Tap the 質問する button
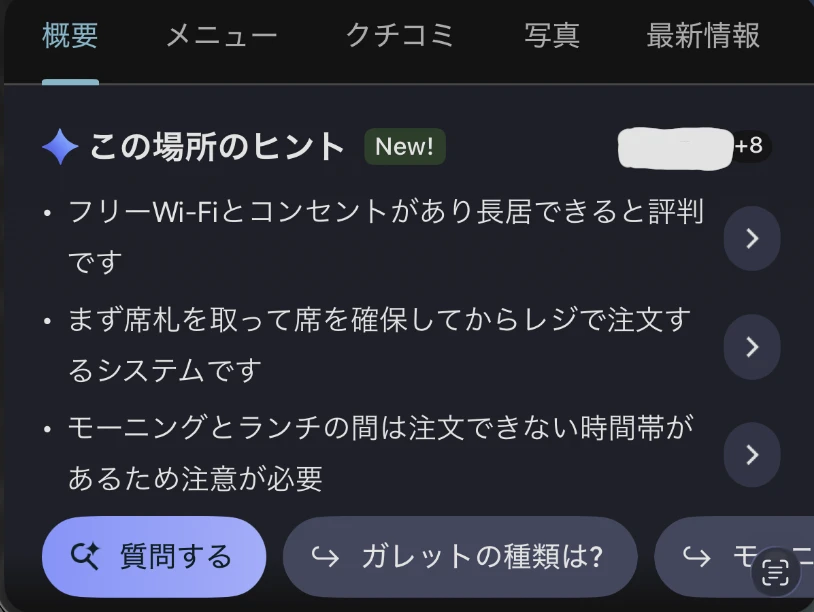814x612 pixels. [154, 557]
